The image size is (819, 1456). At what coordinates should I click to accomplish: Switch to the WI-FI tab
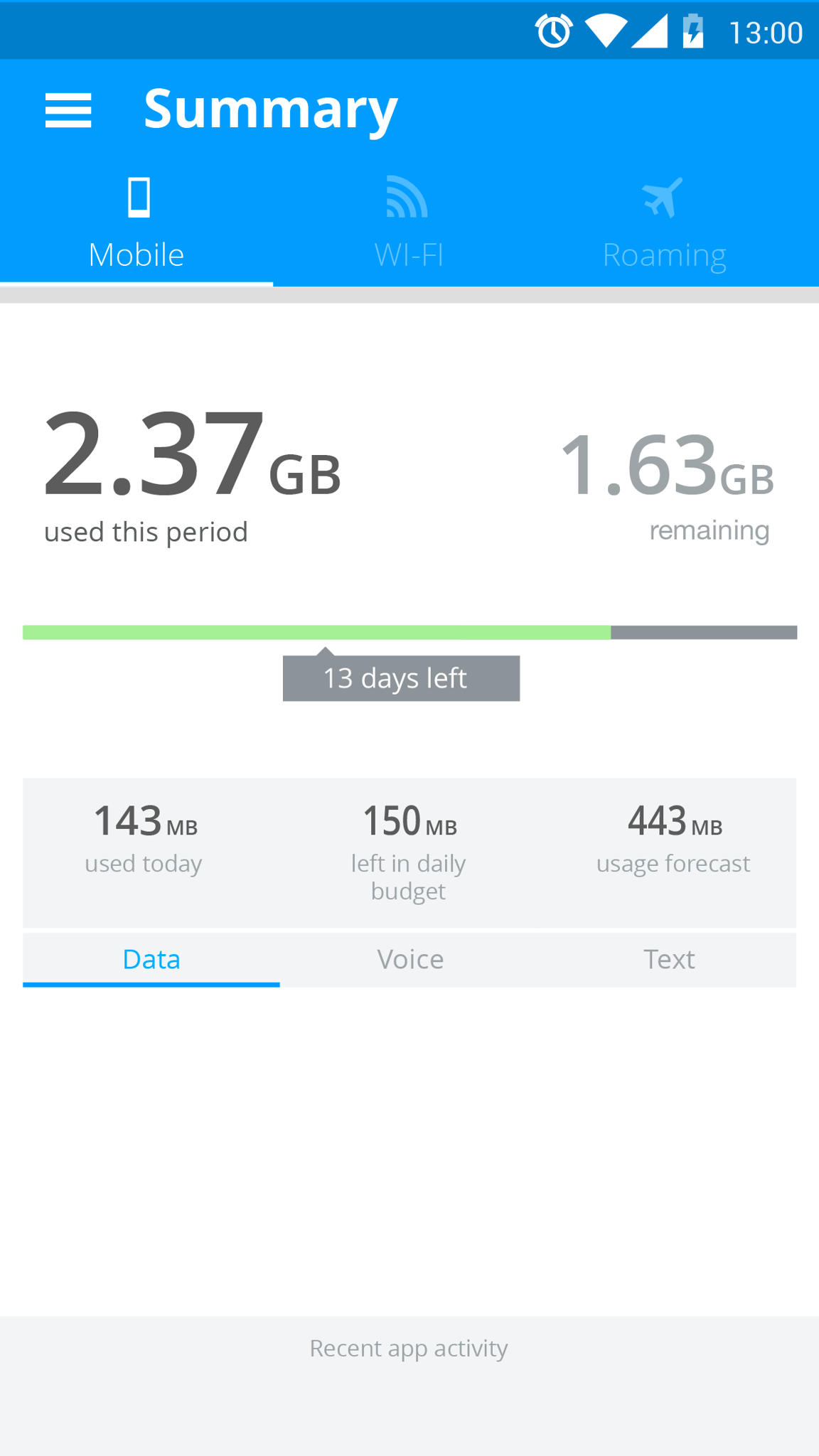(x=409, y=223)
